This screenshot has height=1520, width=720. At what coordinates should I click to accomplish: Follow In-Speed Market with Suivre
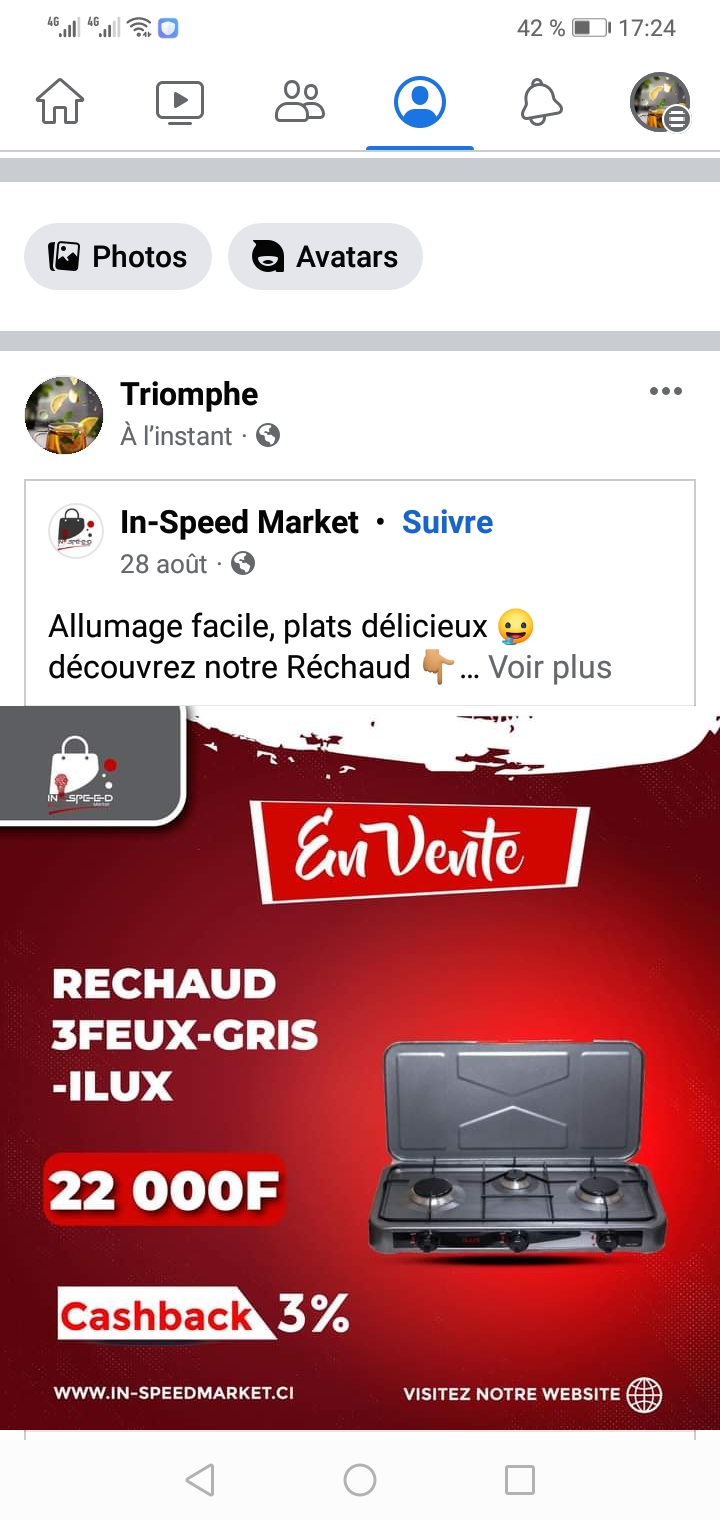click(447, 522)
